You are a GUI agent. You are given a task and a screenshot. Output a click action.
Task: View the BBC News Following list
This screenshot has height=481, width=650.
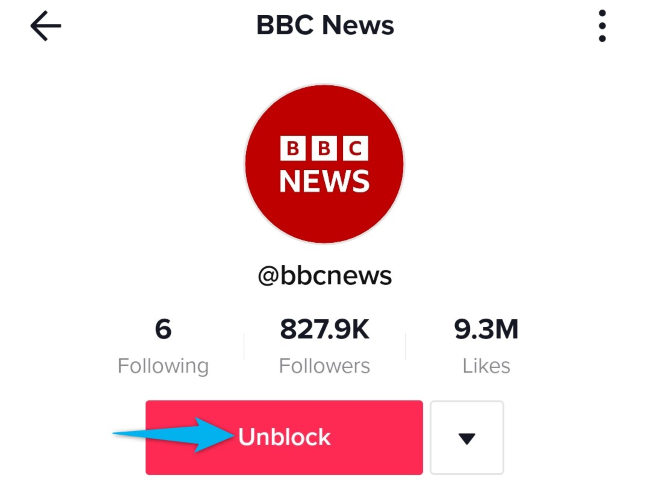click(x=163, y=346)
